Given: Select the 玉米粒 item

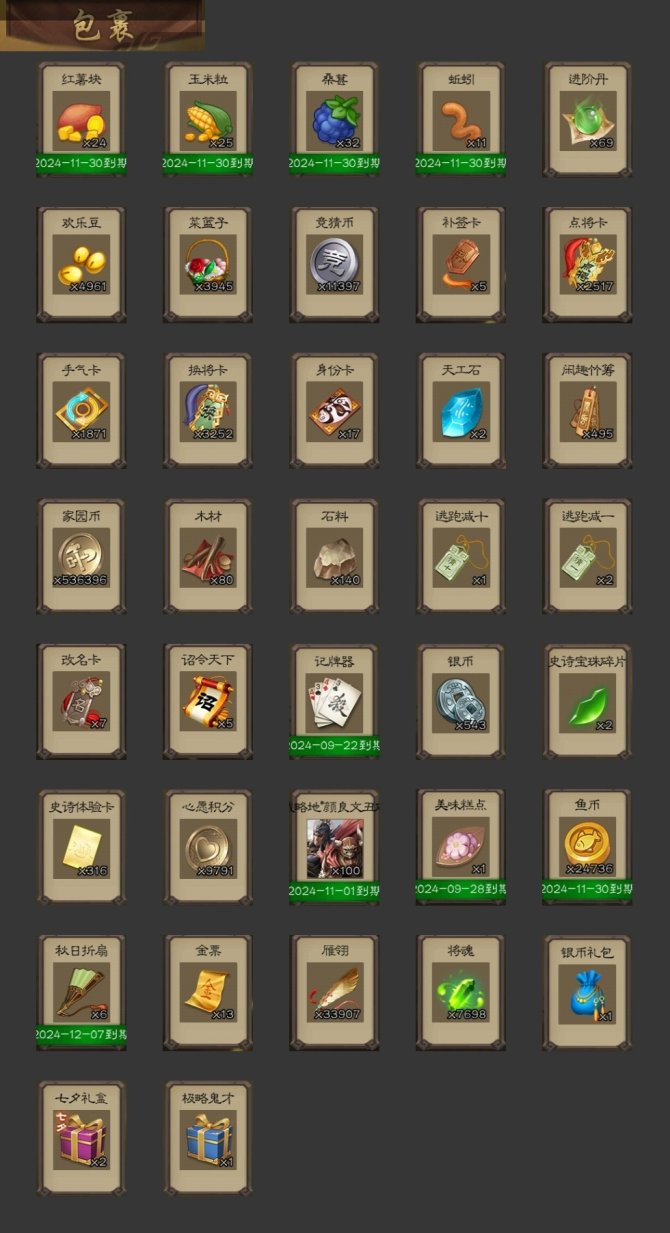Looking at the screenshot, I should tap(208, 120).
